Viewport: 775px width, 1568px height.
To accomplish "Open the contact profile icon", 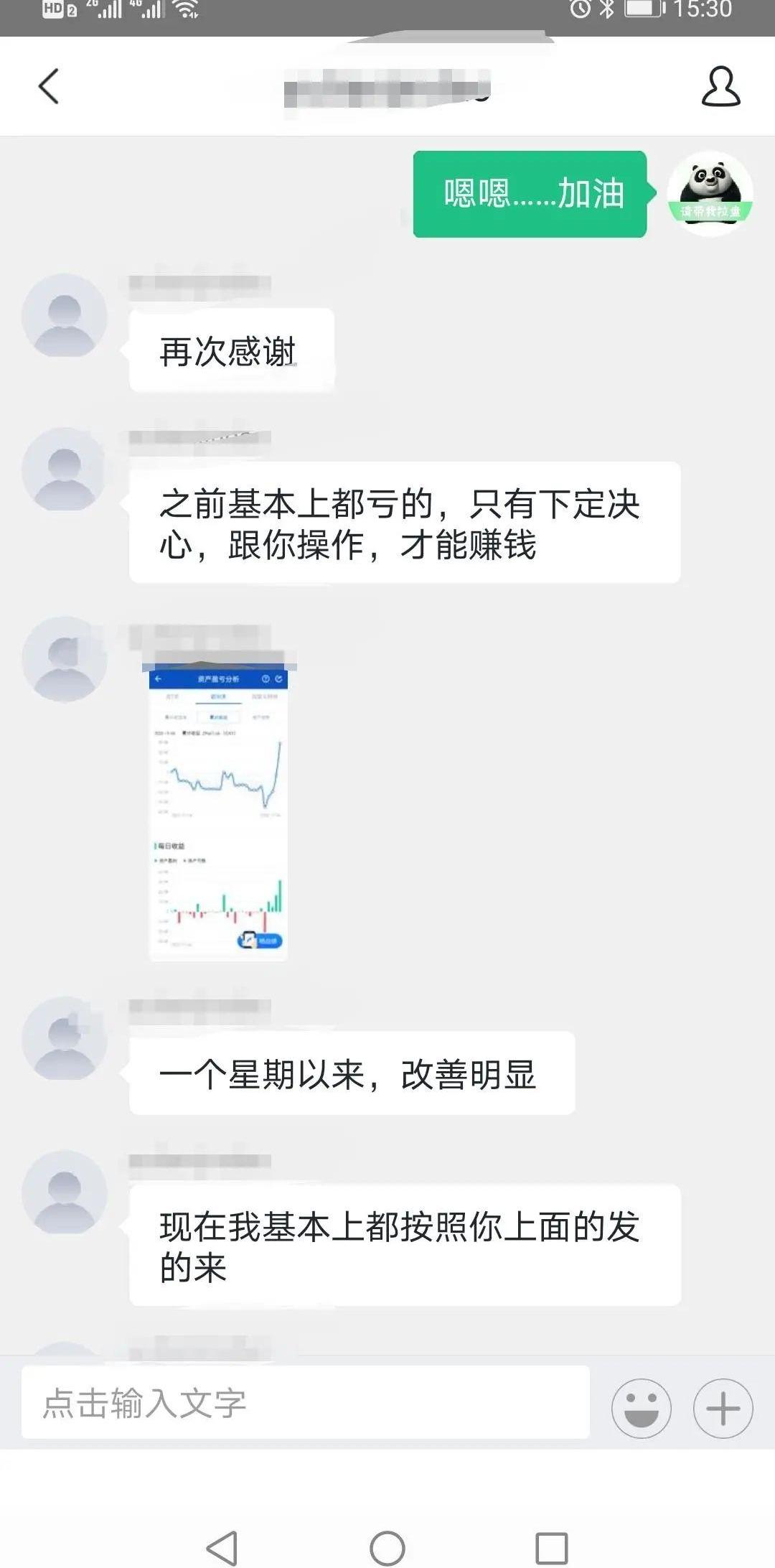I will point(720,87).
